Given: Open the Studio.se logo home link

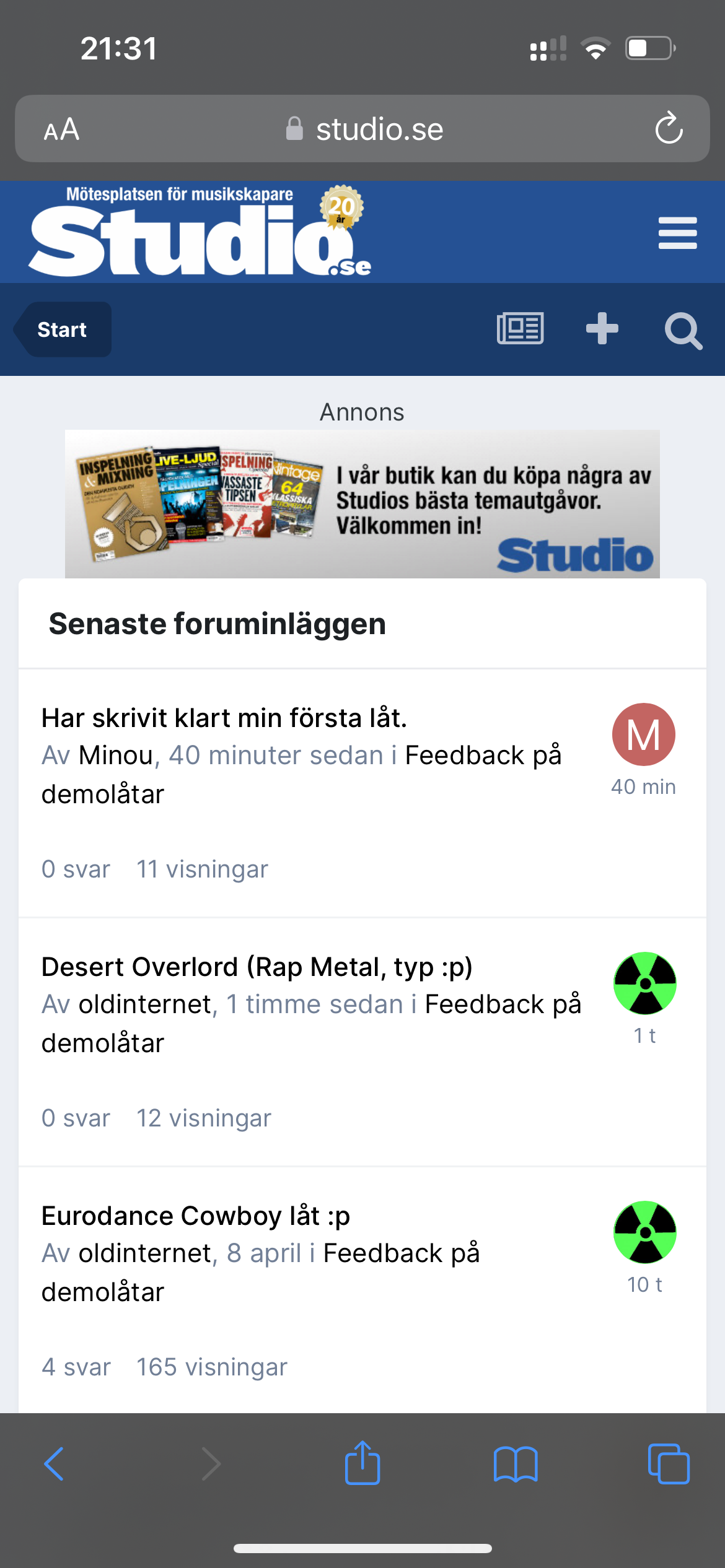Looking at the screenshot, I should coord(200,232).
